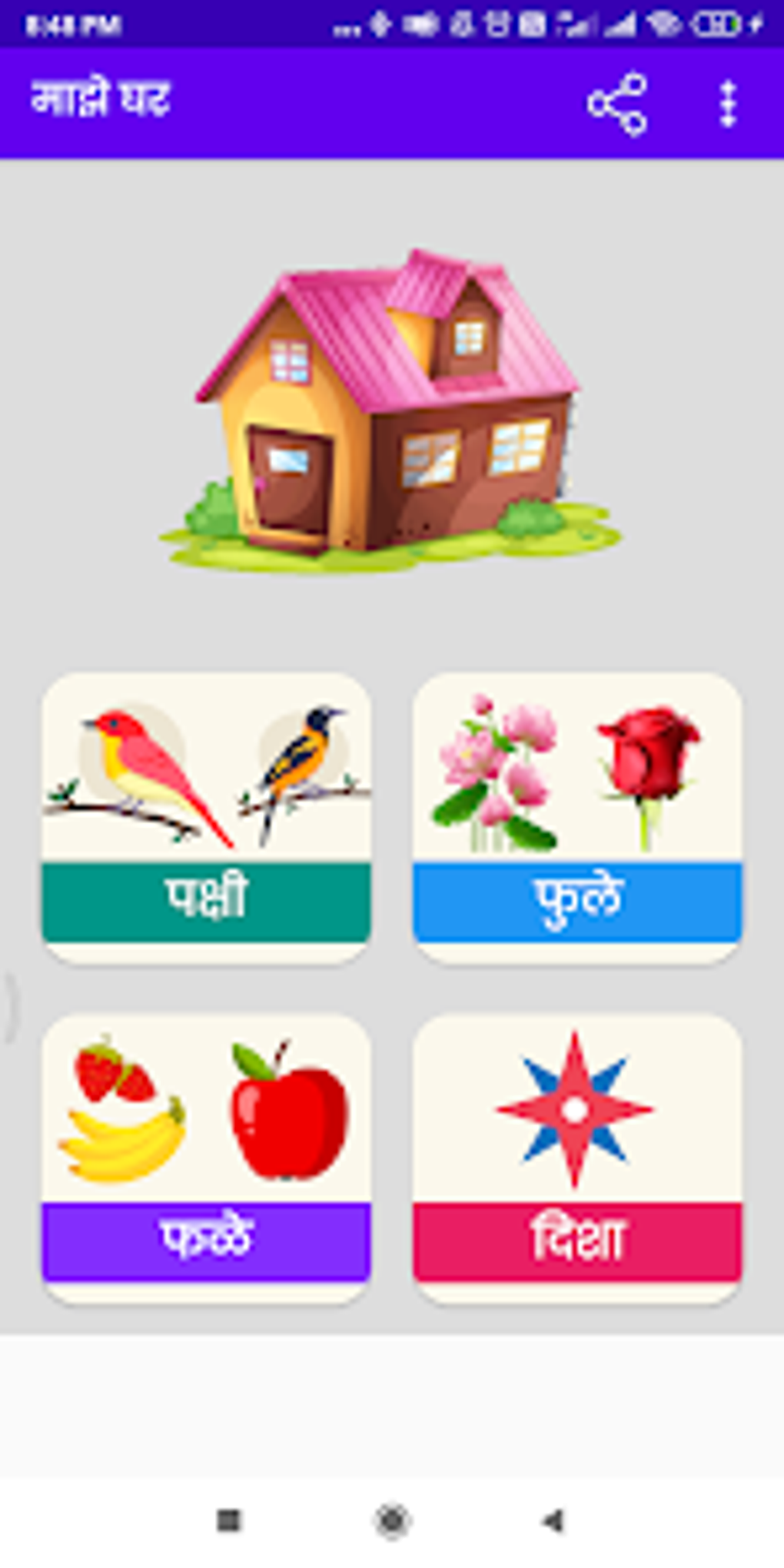
Task: Select the फळे fruits card
Action: coord(206,1158)
